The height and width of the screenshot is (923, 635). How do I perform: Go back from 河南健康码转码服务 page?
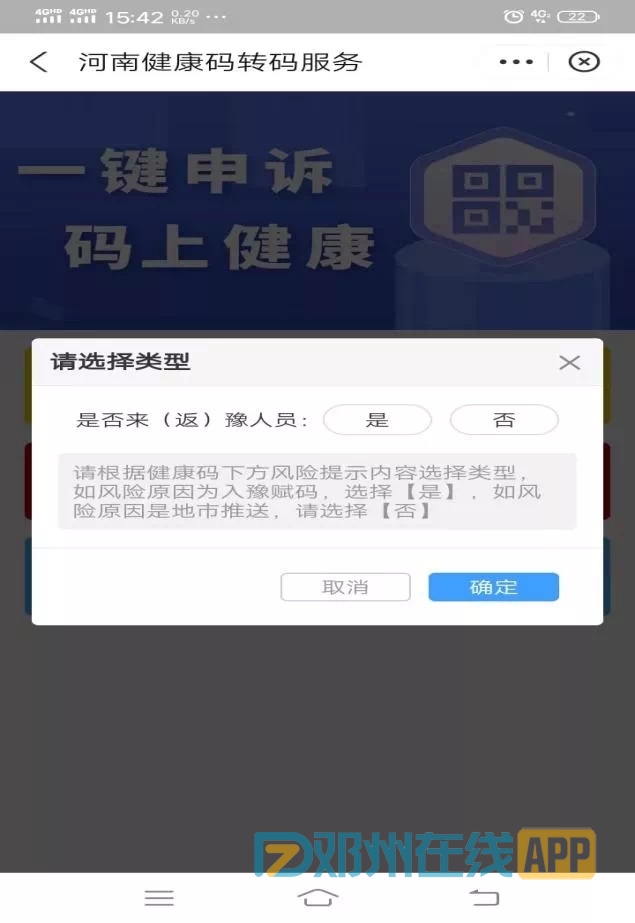click(38, 62)
